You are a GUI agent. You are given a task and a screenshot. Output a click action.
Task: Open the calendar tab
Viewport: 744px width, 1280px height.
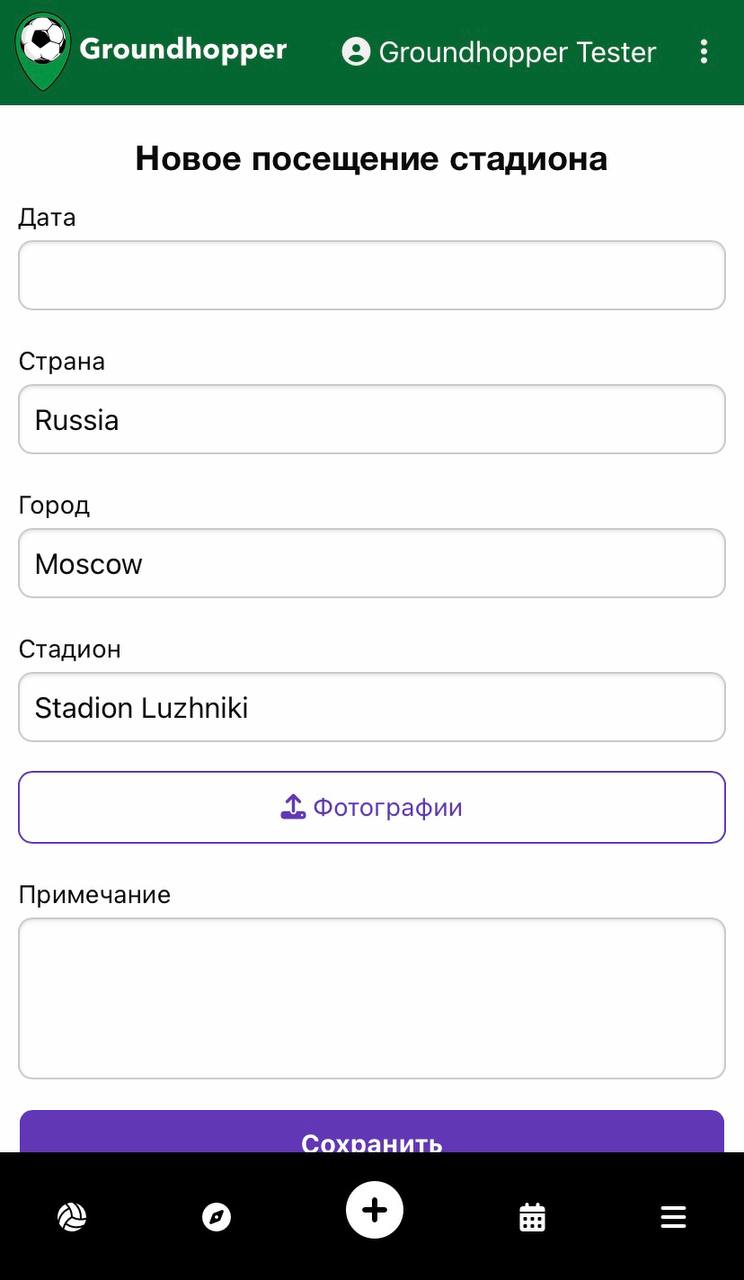(x=532, y=1217)
